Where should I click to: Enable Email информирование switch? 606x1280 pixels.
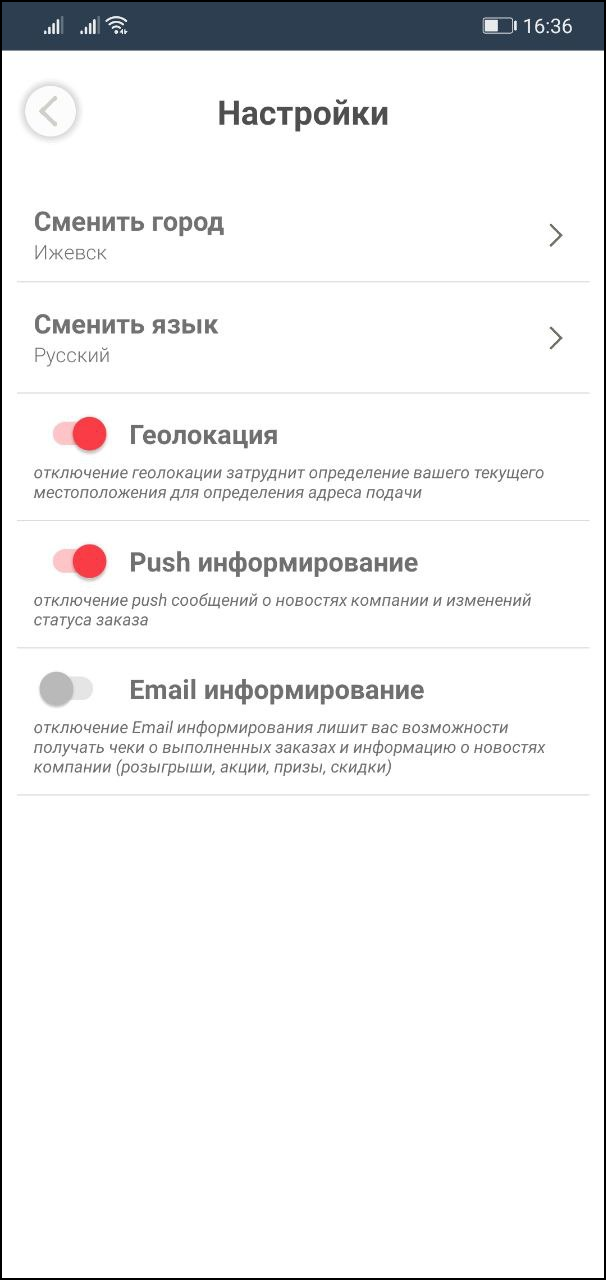(x=66, y=689)
